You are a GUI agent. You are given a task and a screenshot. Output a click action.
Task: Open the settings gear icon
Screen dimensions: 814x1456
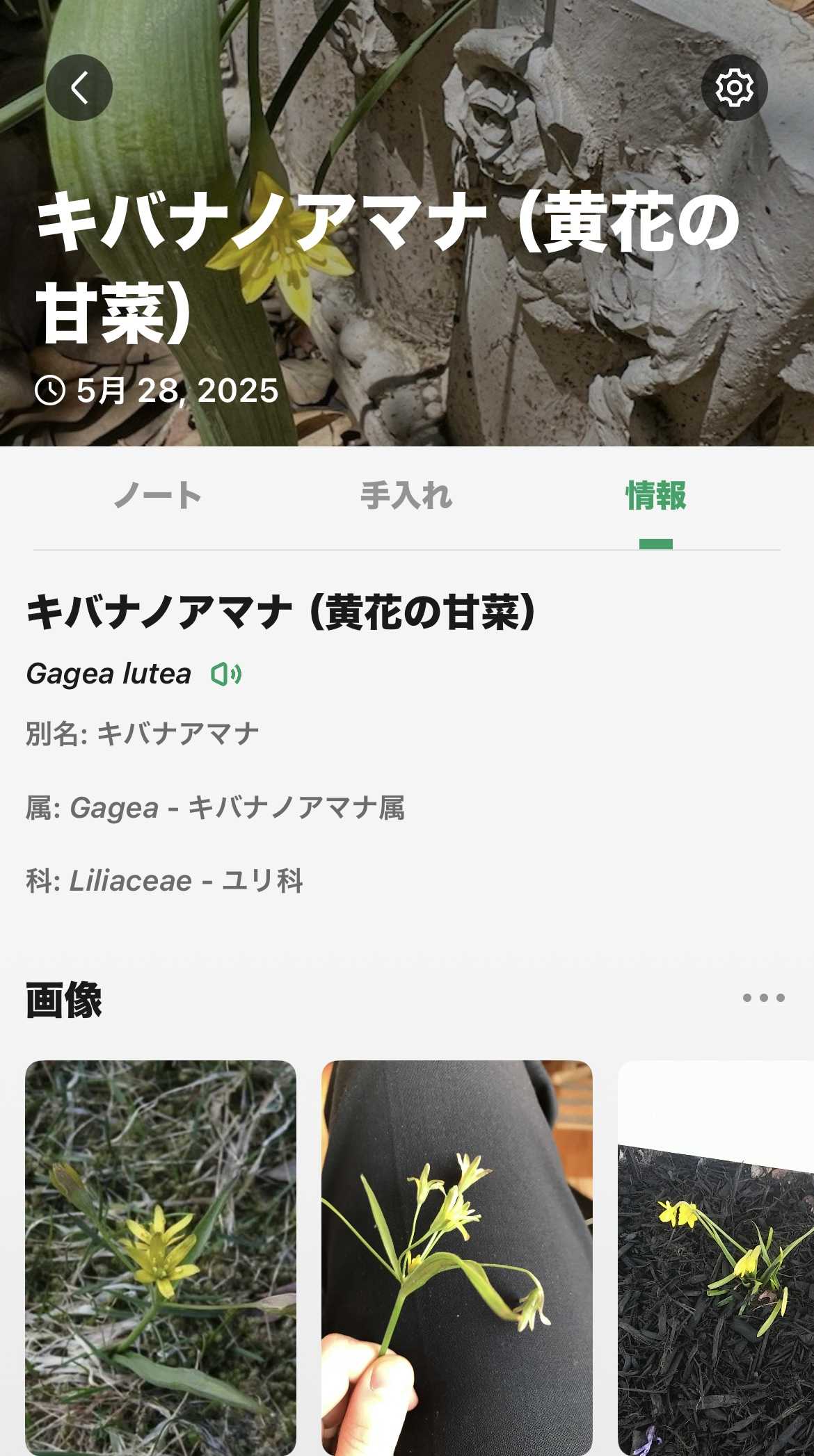(x=734, y=88)
